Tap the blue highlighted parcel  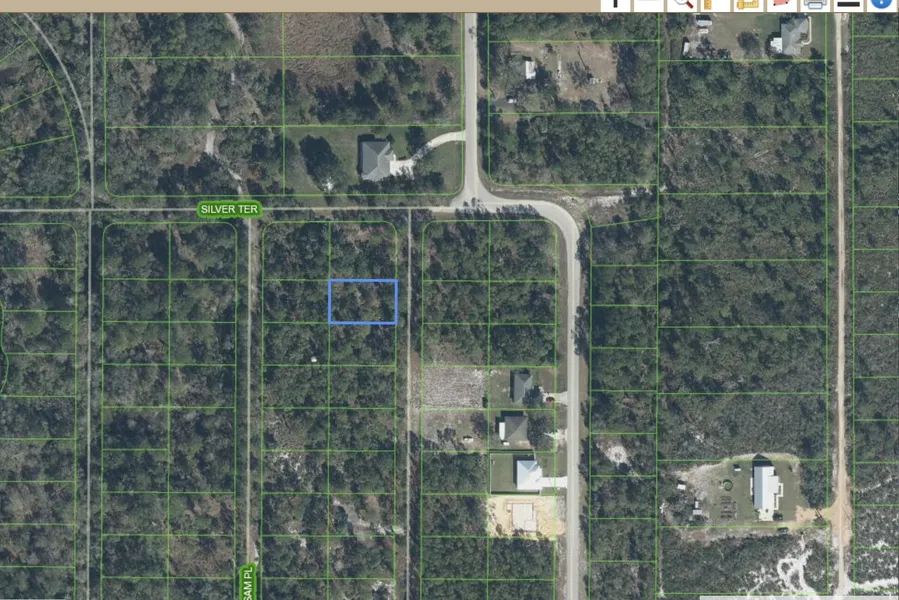[x=363, y=301]
